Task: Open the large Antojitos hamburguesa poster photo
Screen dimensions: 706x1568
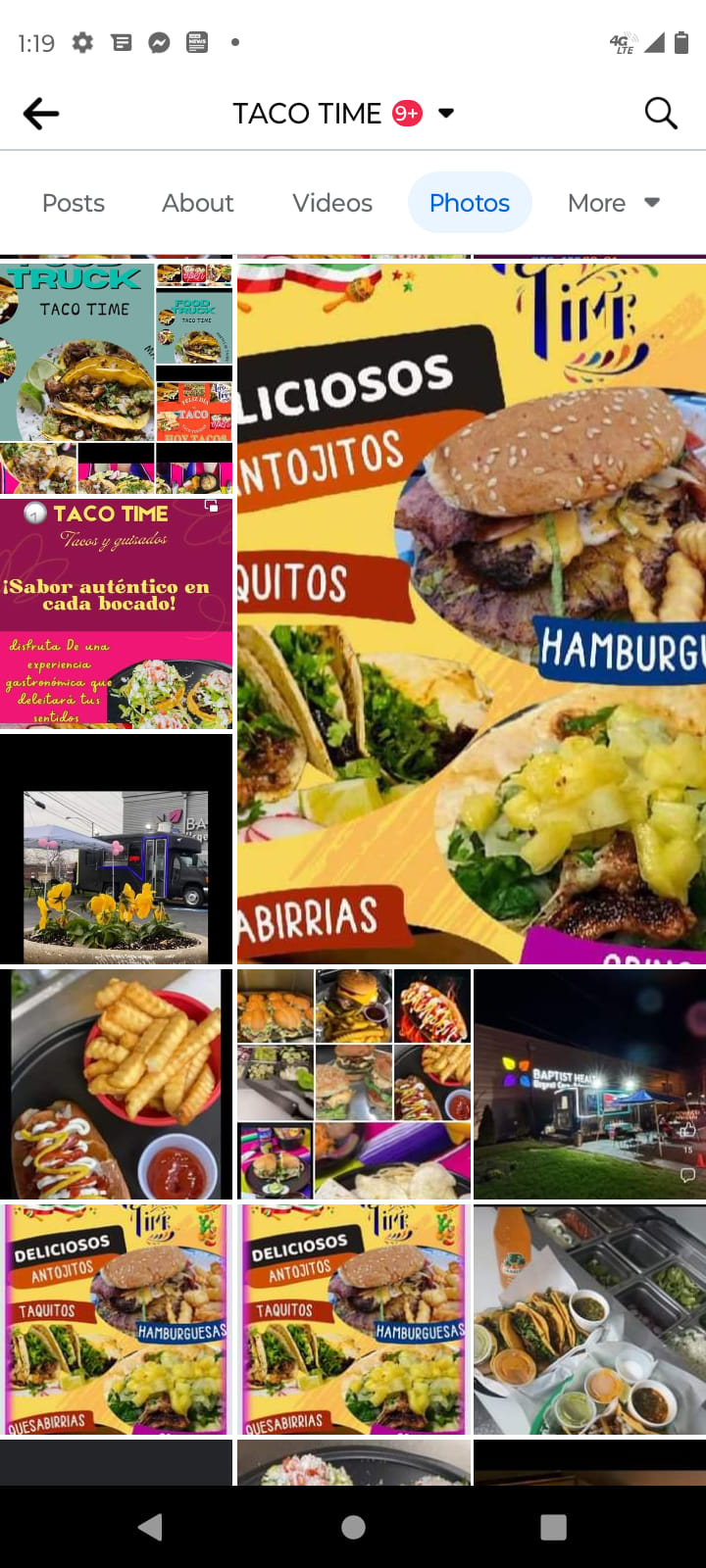Action: coord(471,612)
